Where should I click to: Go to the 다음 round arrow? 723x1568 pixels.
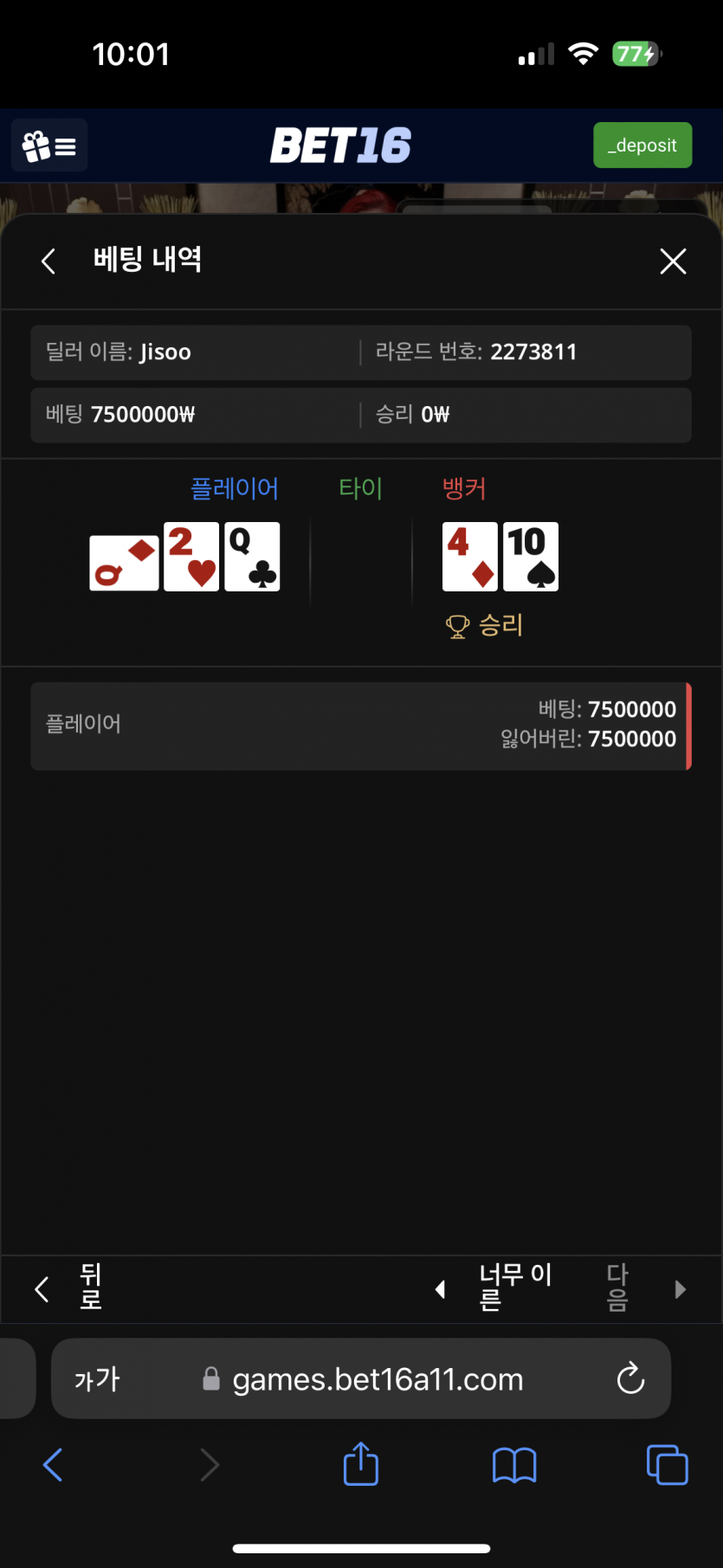click(680, 1289)
